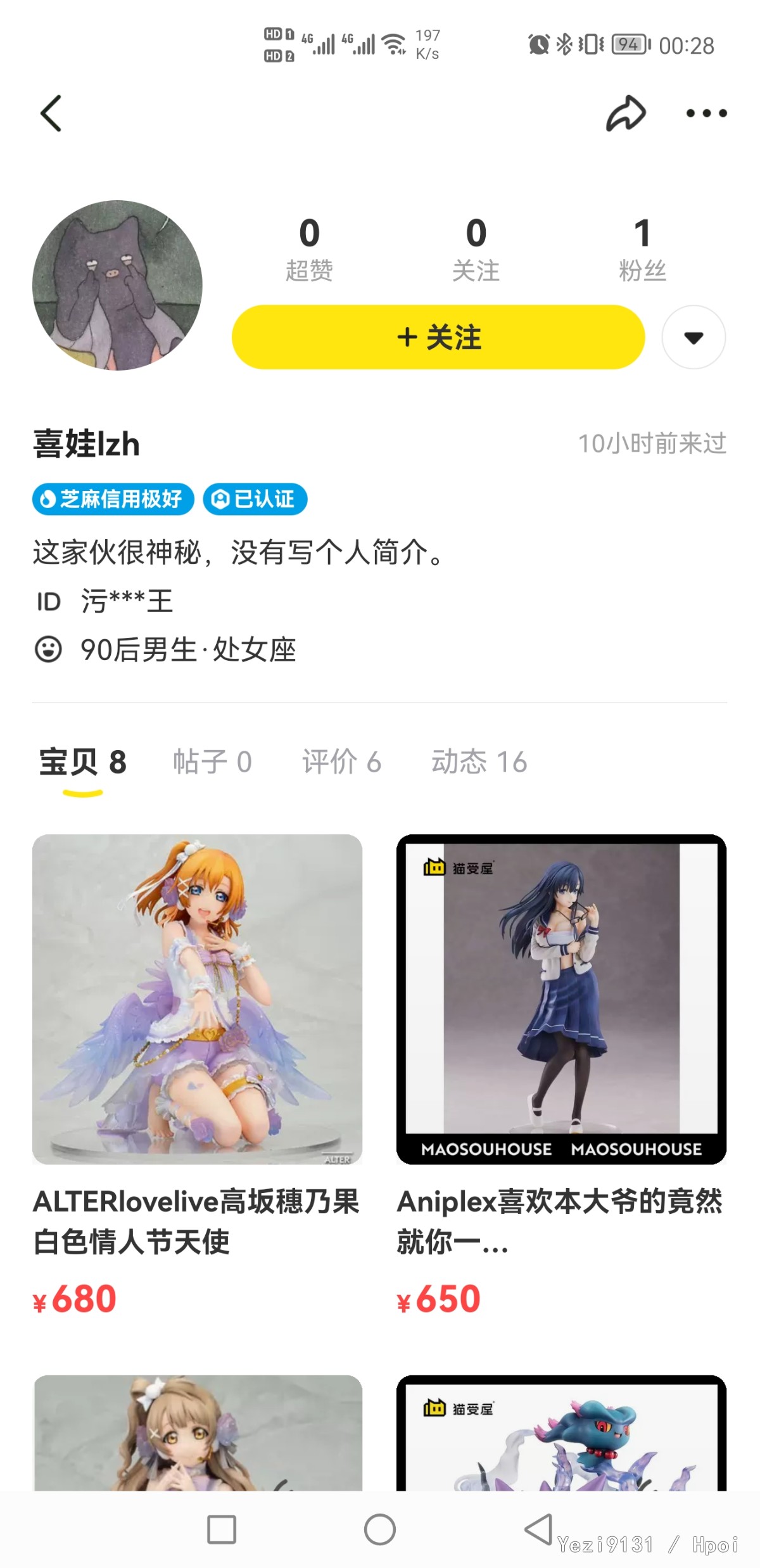The image size is (760, 1568).
Task: Select the 宝贝 8 tab
Action: [83, 762]
